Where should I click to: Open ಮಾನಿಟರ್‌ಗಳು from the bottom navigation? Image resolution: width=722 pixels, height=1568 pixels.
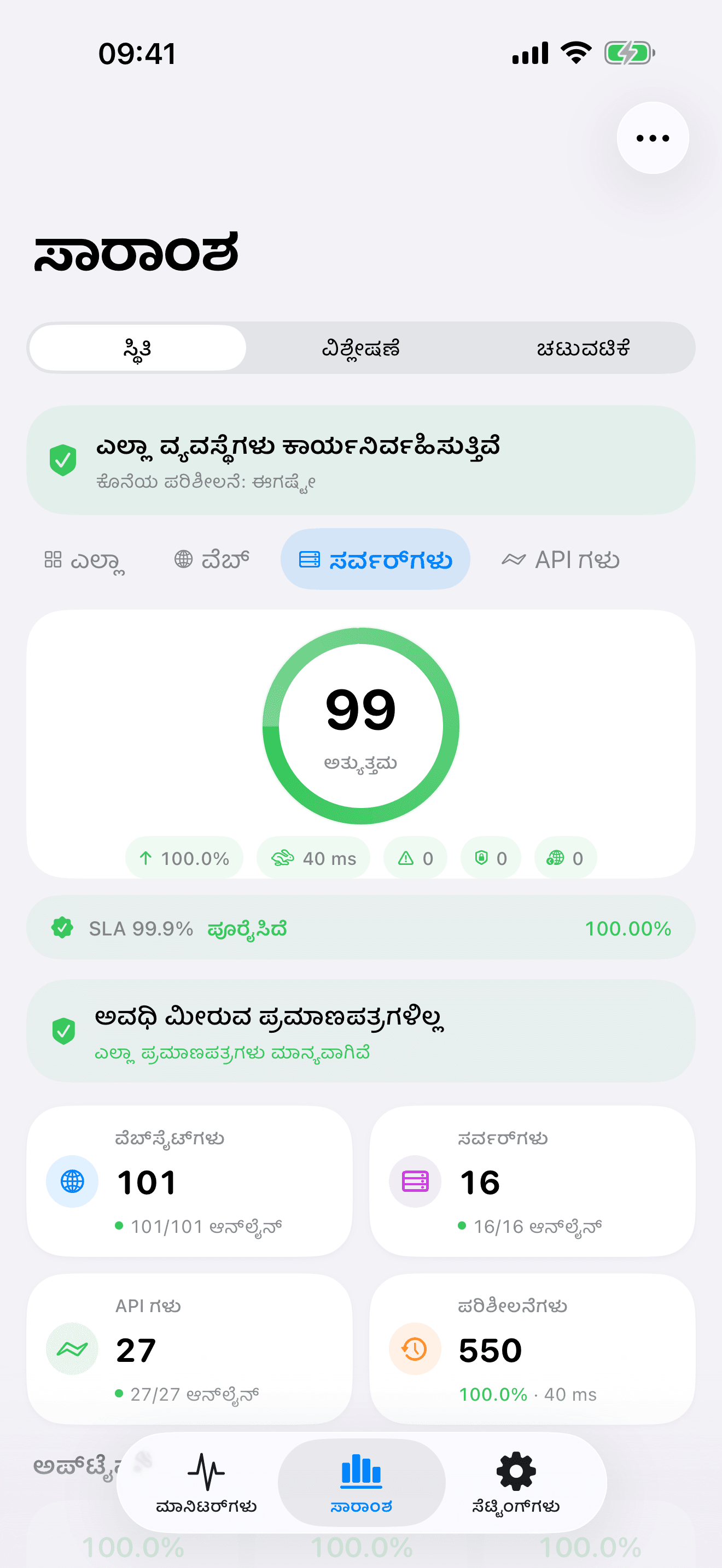207,1485
